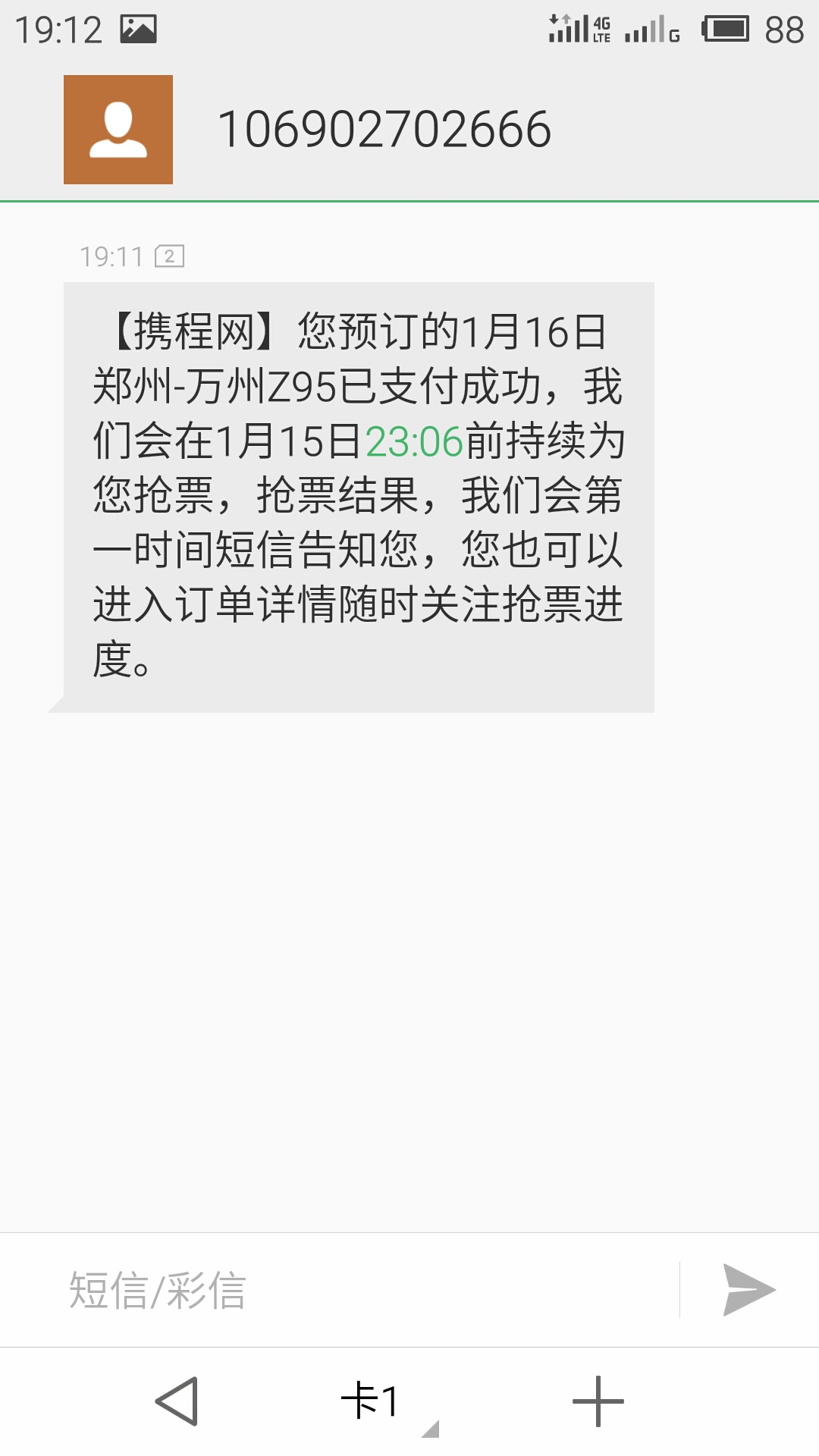
Task: Open contact avatar for 106902702666
Action: pyautogui.click(x=118, y=130)
